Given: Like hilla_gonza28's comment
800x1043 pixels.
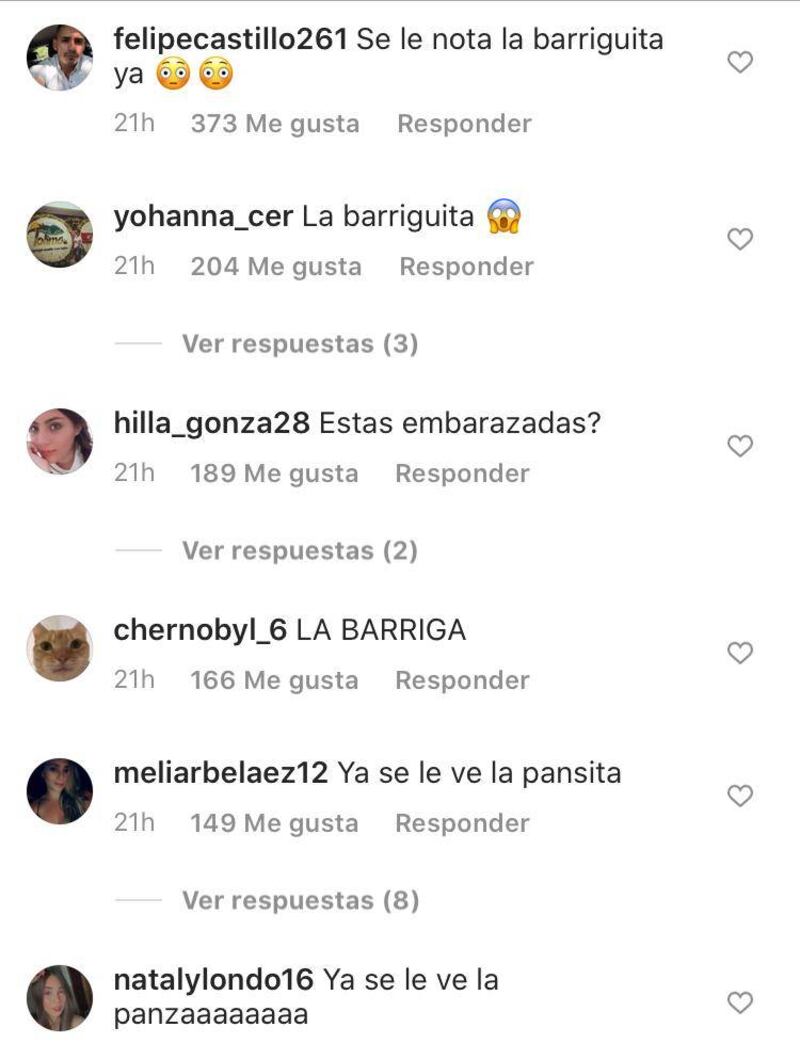Looking at the screenshot, I should coord(739,447).
